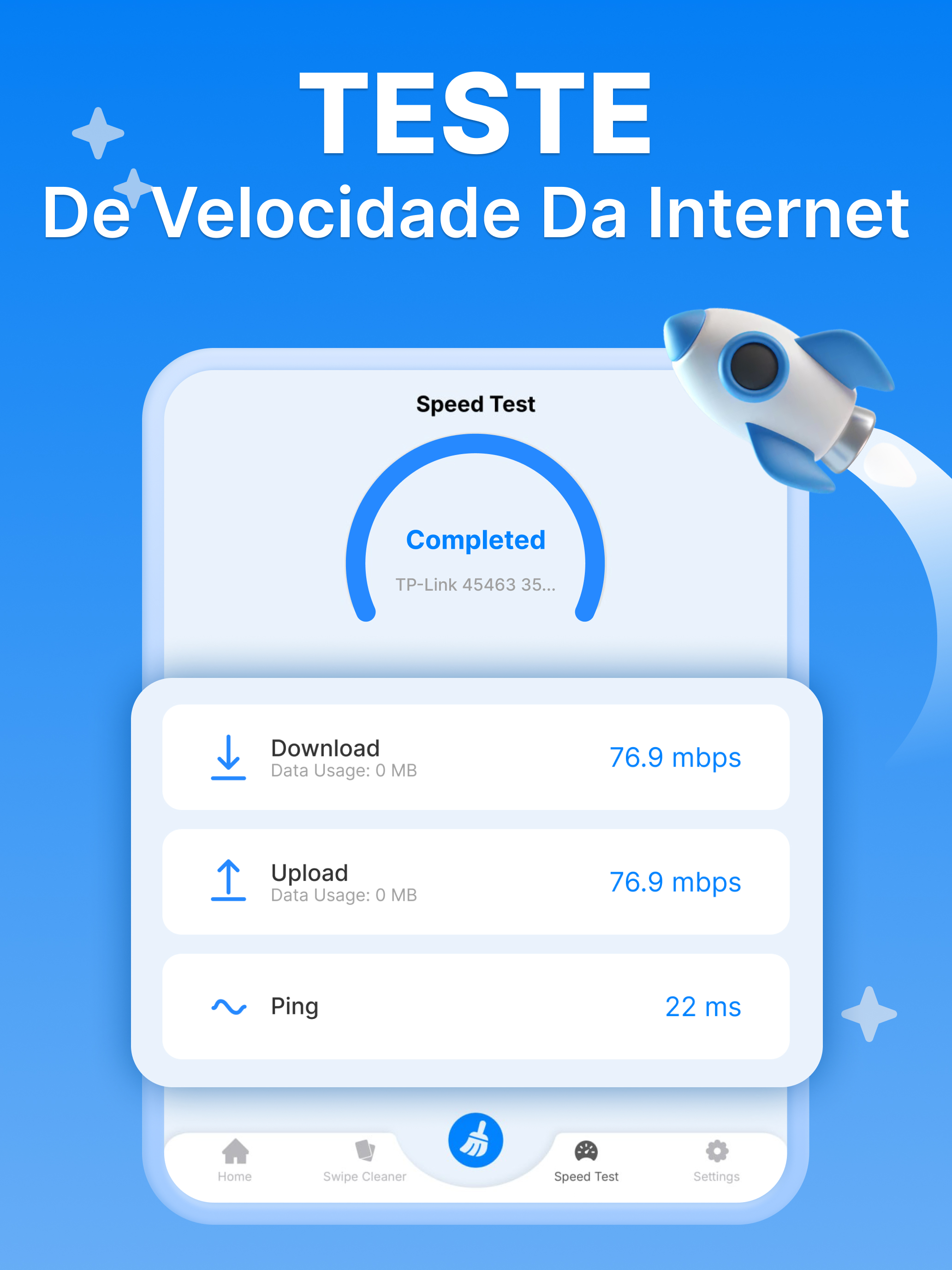The height and width of the screenshot is (1270, 952).
Task: Click the 76.9 mbps download value
Action: (675, 757)
